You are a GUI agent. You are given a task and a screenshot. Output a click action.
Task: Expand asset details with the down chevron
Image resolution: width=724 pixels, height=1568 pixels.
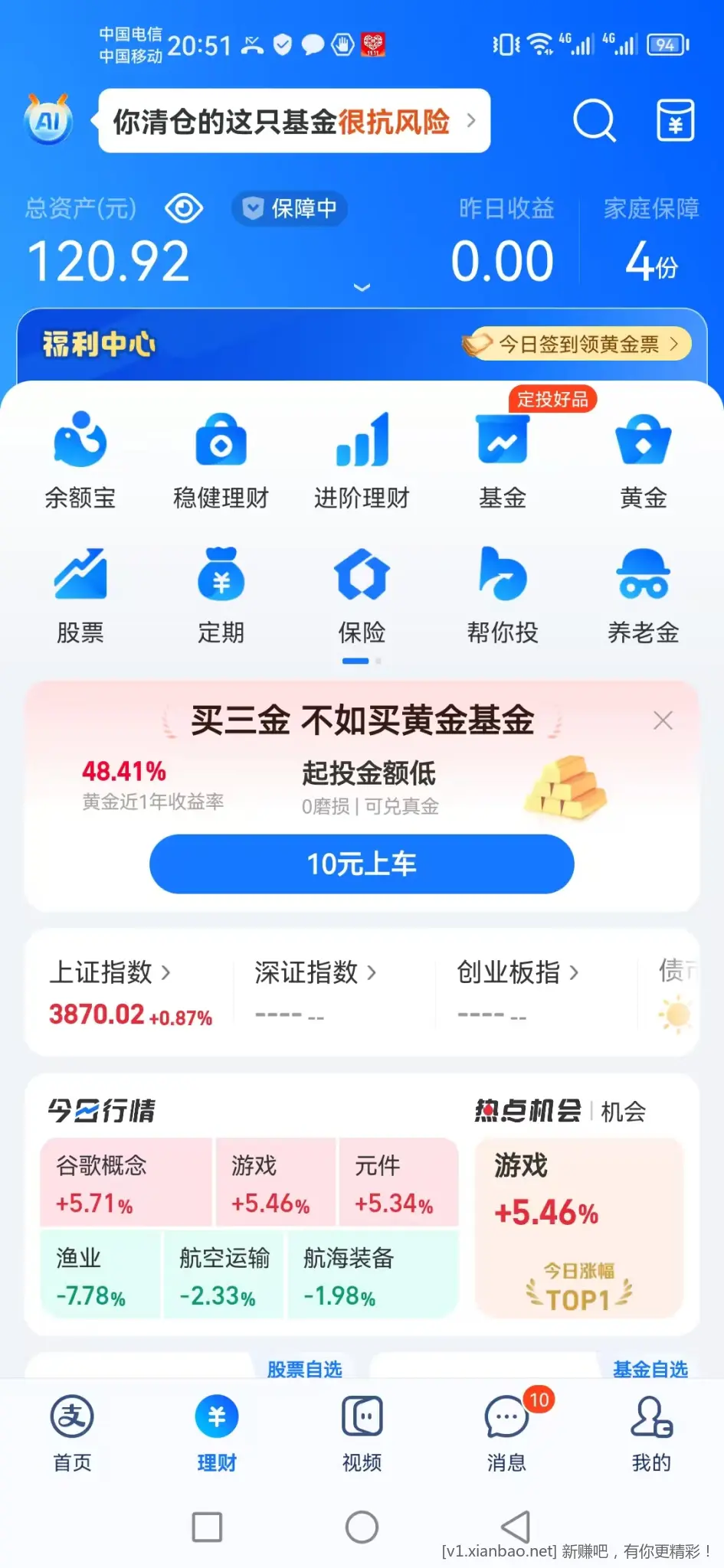point(361,287)
